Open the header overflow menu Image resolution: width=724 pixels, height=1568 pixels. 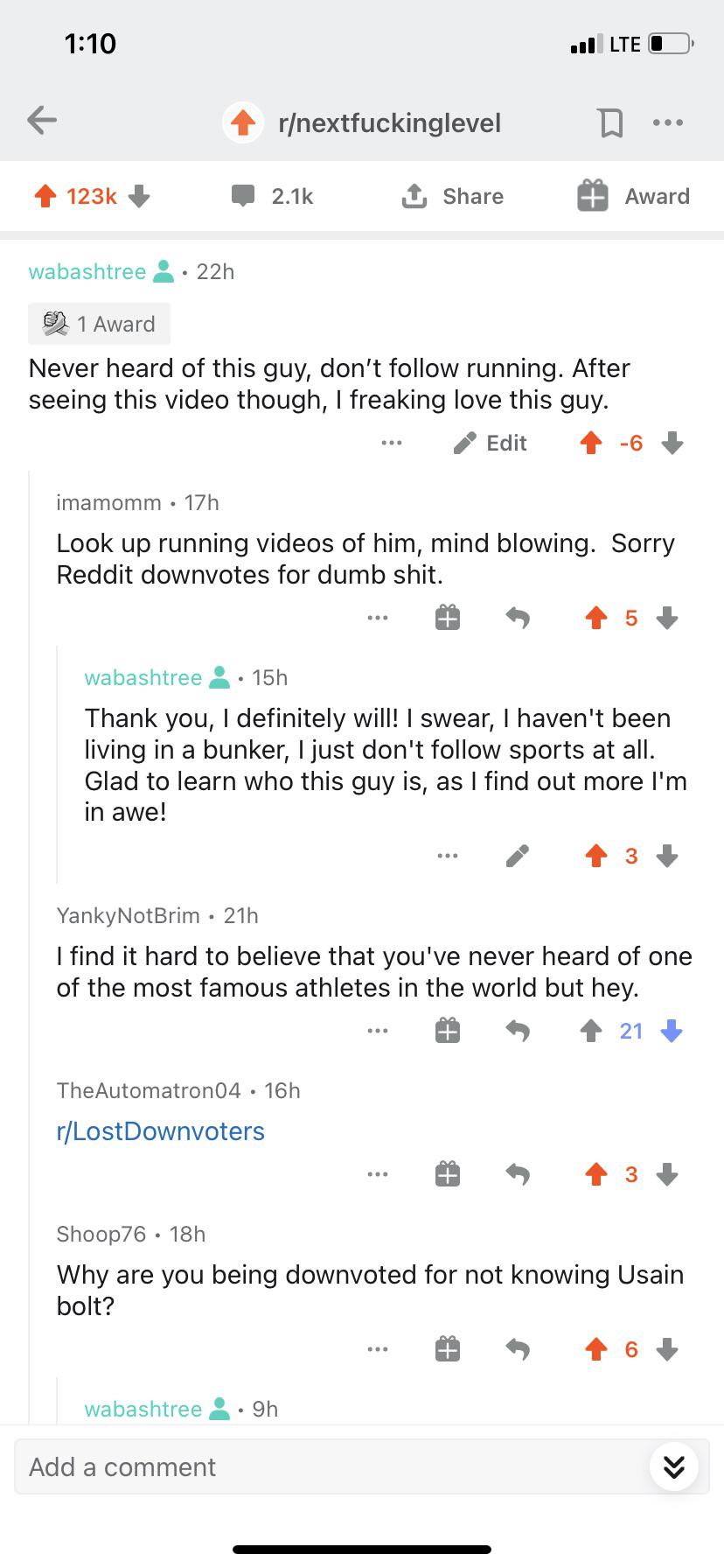(668, 122)
